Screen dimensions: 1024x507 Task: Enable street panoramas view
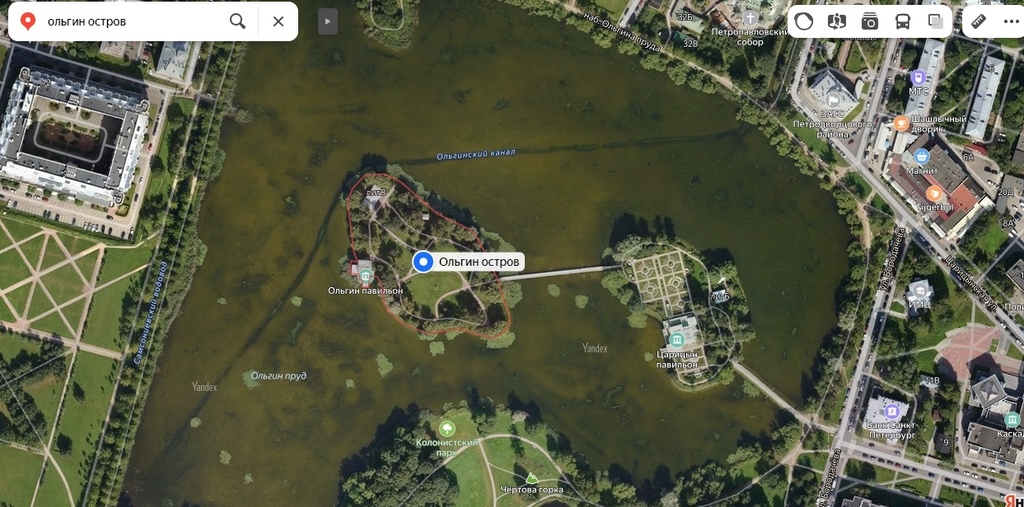click(837, 21)
